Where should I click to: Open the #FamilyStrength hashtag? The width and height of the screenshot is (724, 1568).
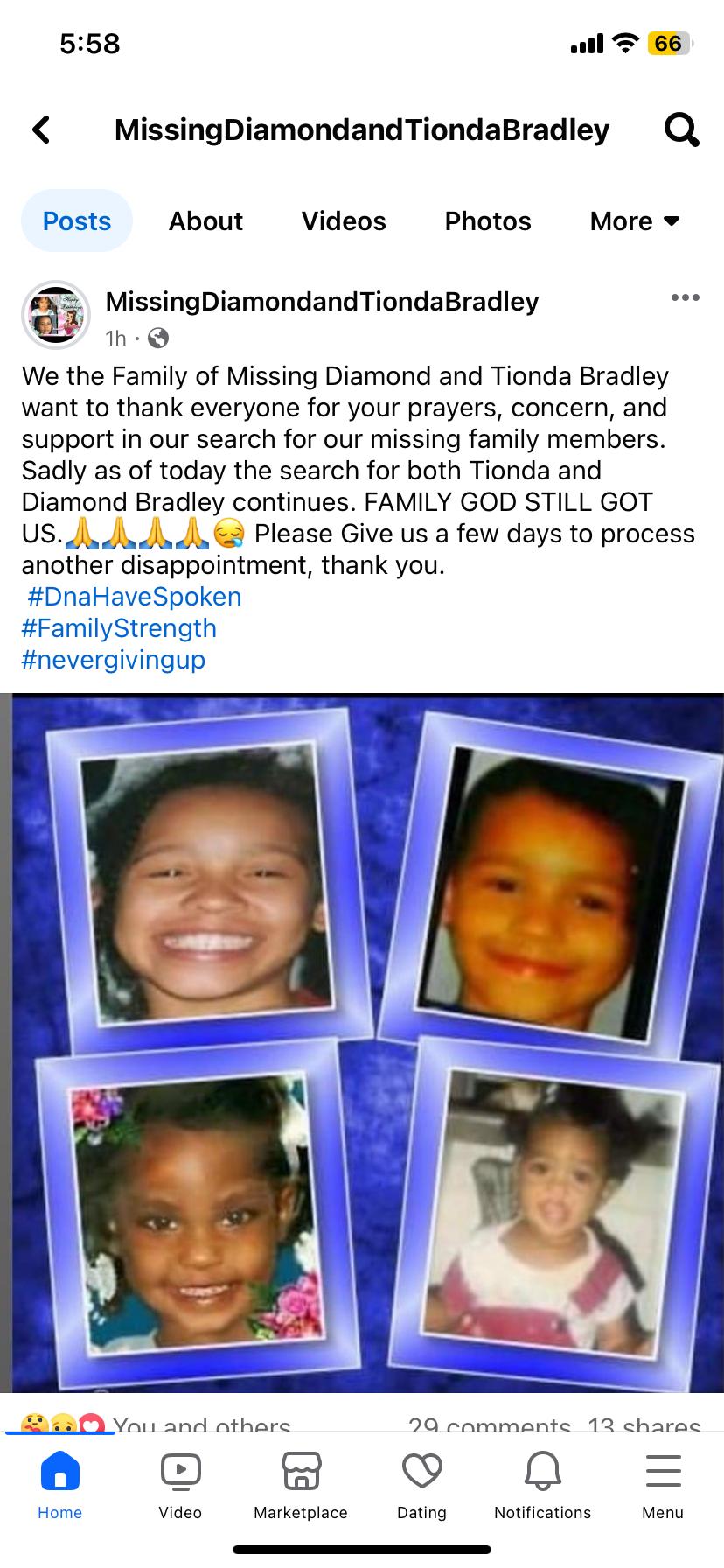119,628
